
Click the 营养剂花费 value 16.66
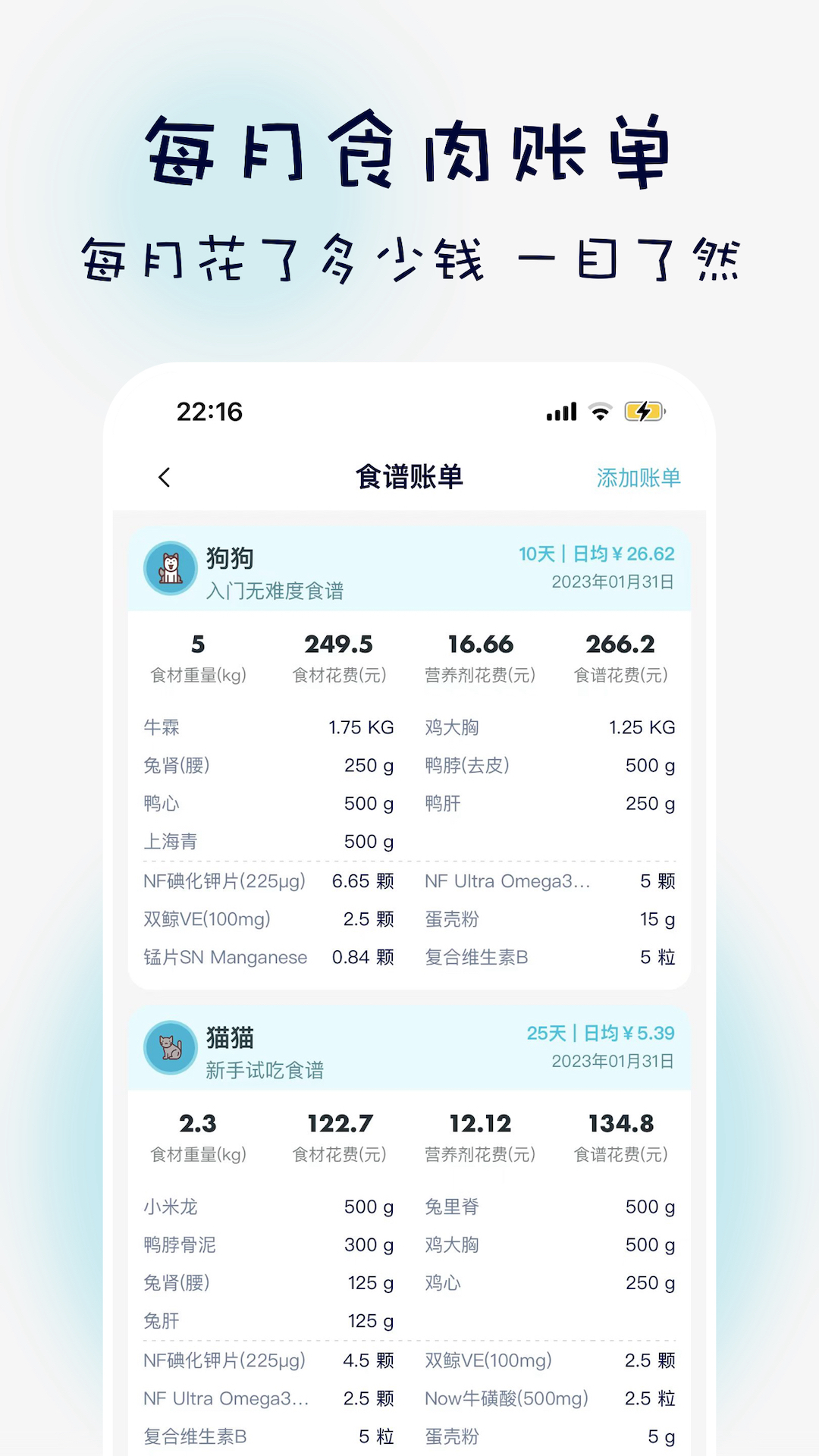481,645
